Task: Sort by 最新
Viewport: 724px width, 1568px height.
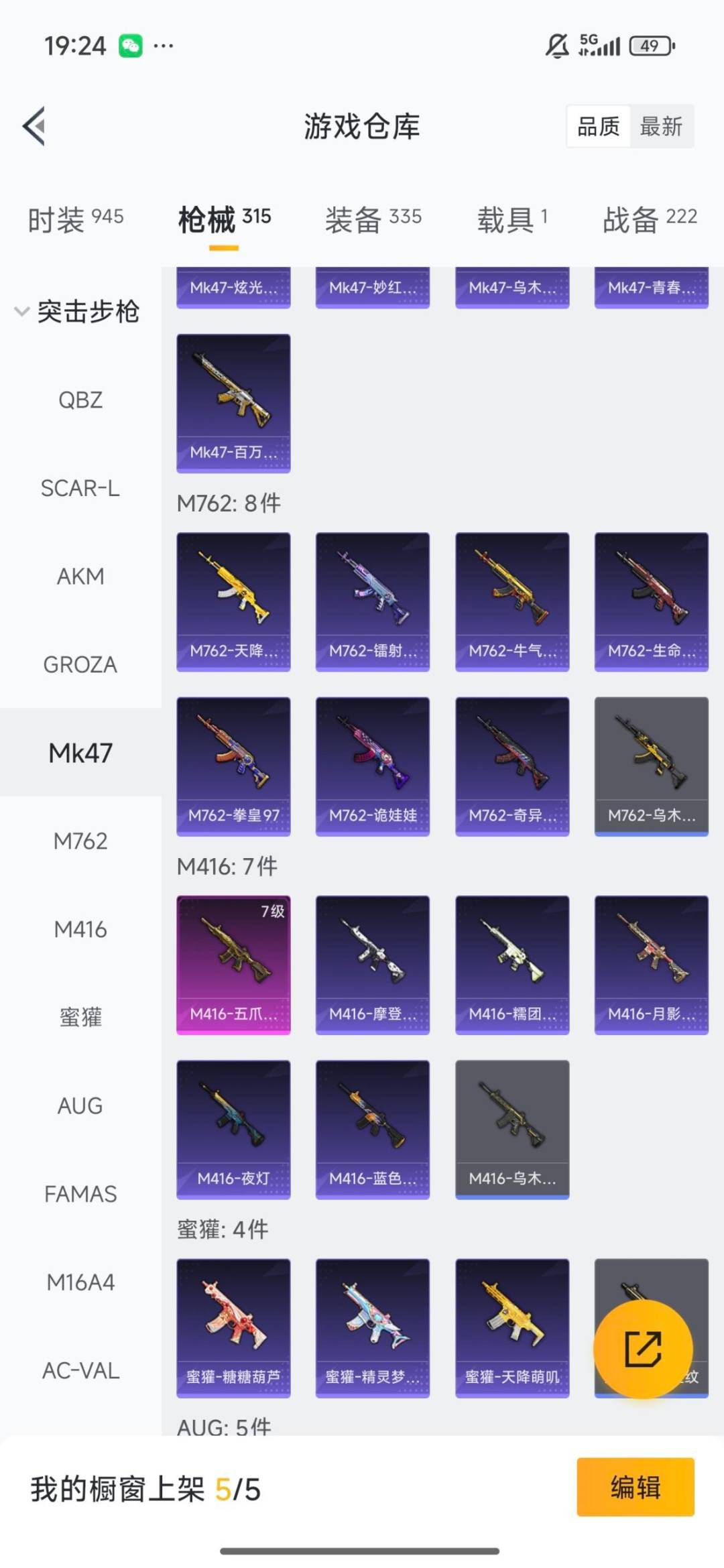Action: pyautogui.click(x=661, y=126)
